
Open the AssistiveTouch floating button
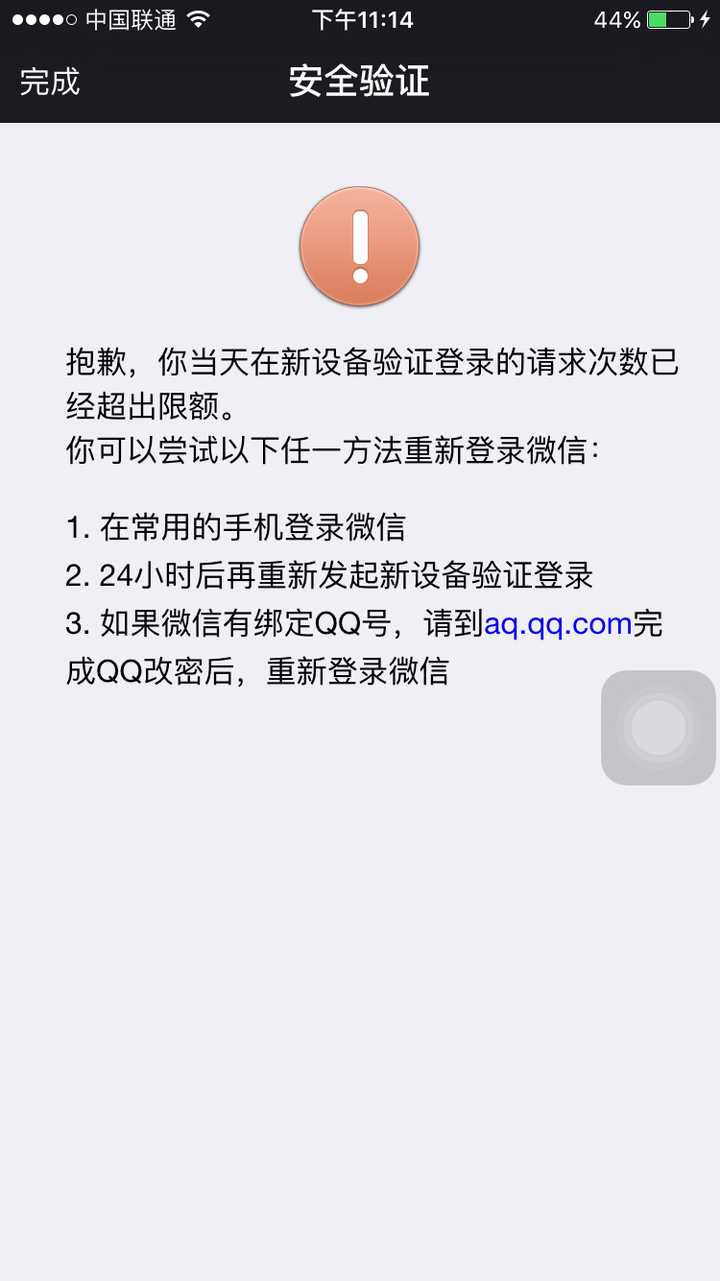(658, 727)
